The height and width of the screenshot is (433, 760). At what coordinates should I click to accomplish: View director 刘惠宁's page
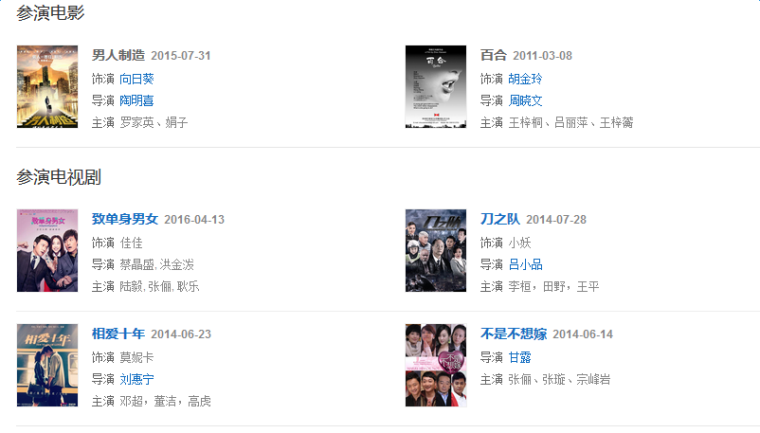(136, 379)
